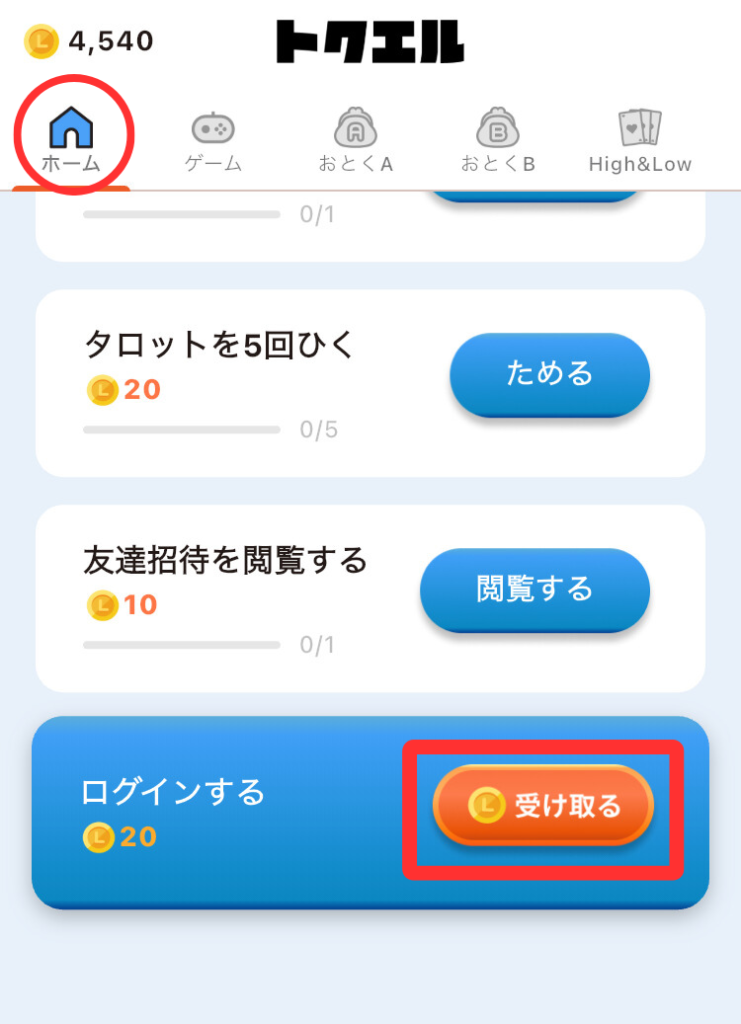This screenshot has width=741, height=1024.
Task: Switch to the ホーム tab
Action: tap(71, 140)
